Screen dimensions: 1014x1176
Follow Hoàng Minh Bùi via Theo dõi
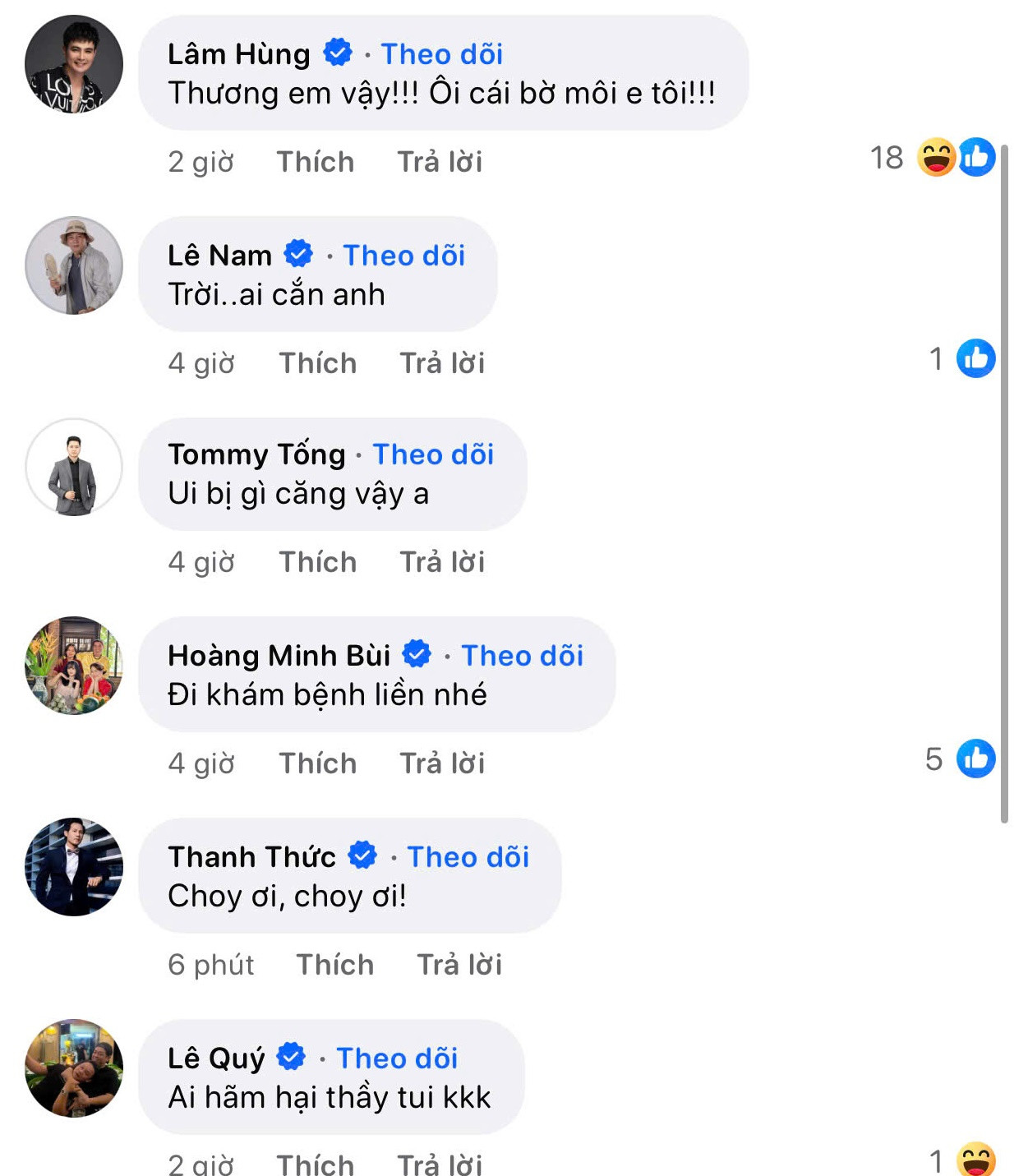[522, 656]
